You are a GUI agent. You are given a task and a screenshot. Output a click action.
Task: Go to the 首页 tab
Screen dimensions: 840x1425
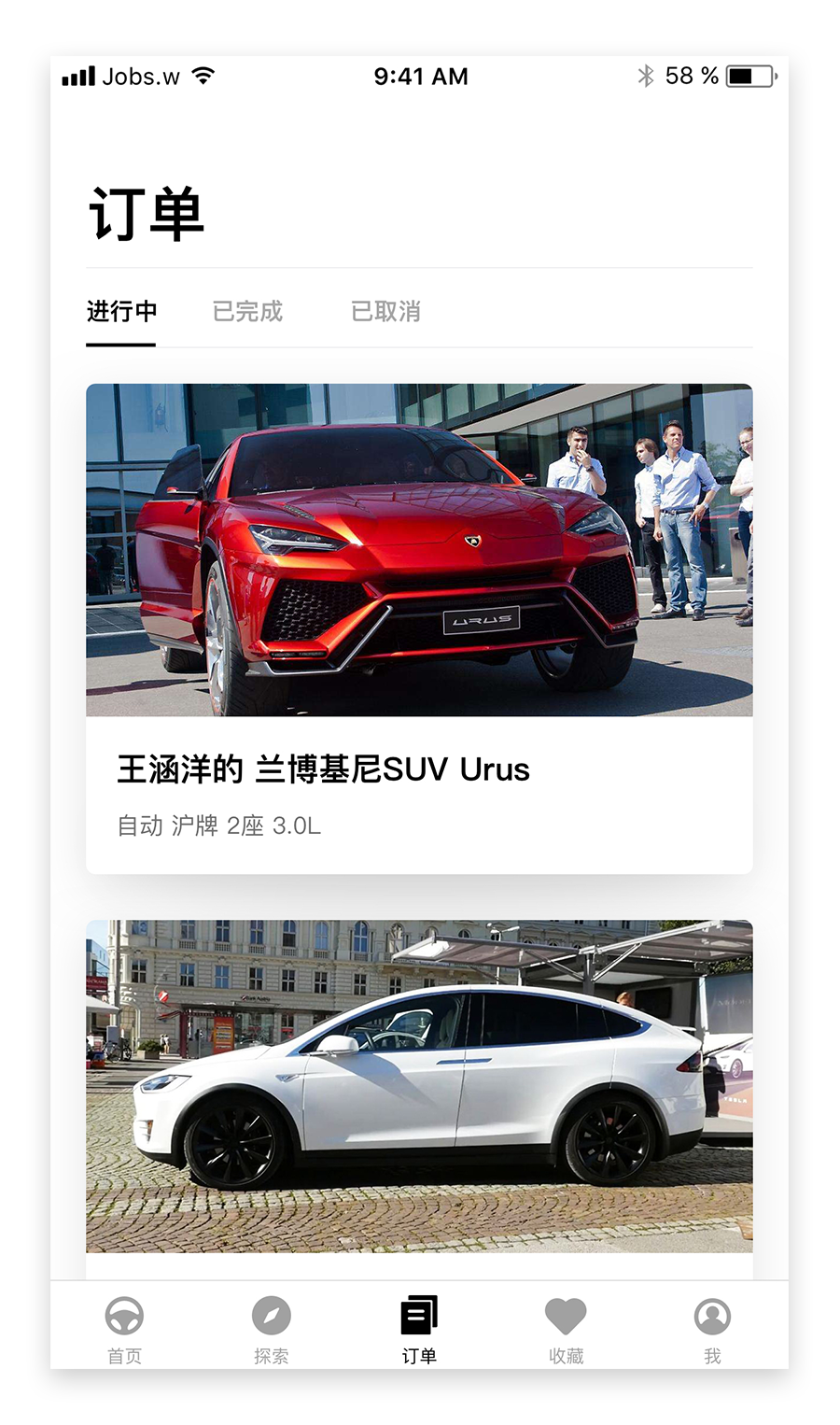[124, 1328]
